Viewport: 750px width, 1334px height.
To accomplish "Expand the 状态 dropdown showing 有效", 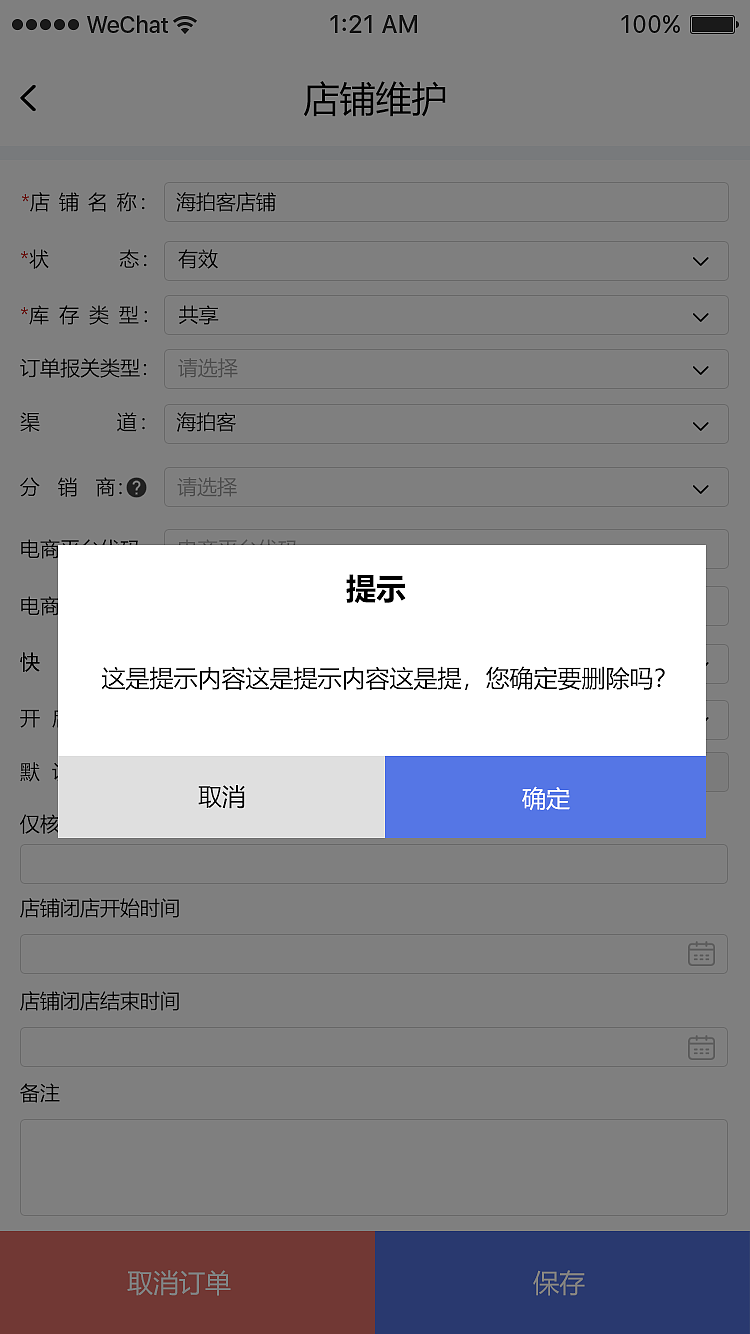I will (700, 260).
